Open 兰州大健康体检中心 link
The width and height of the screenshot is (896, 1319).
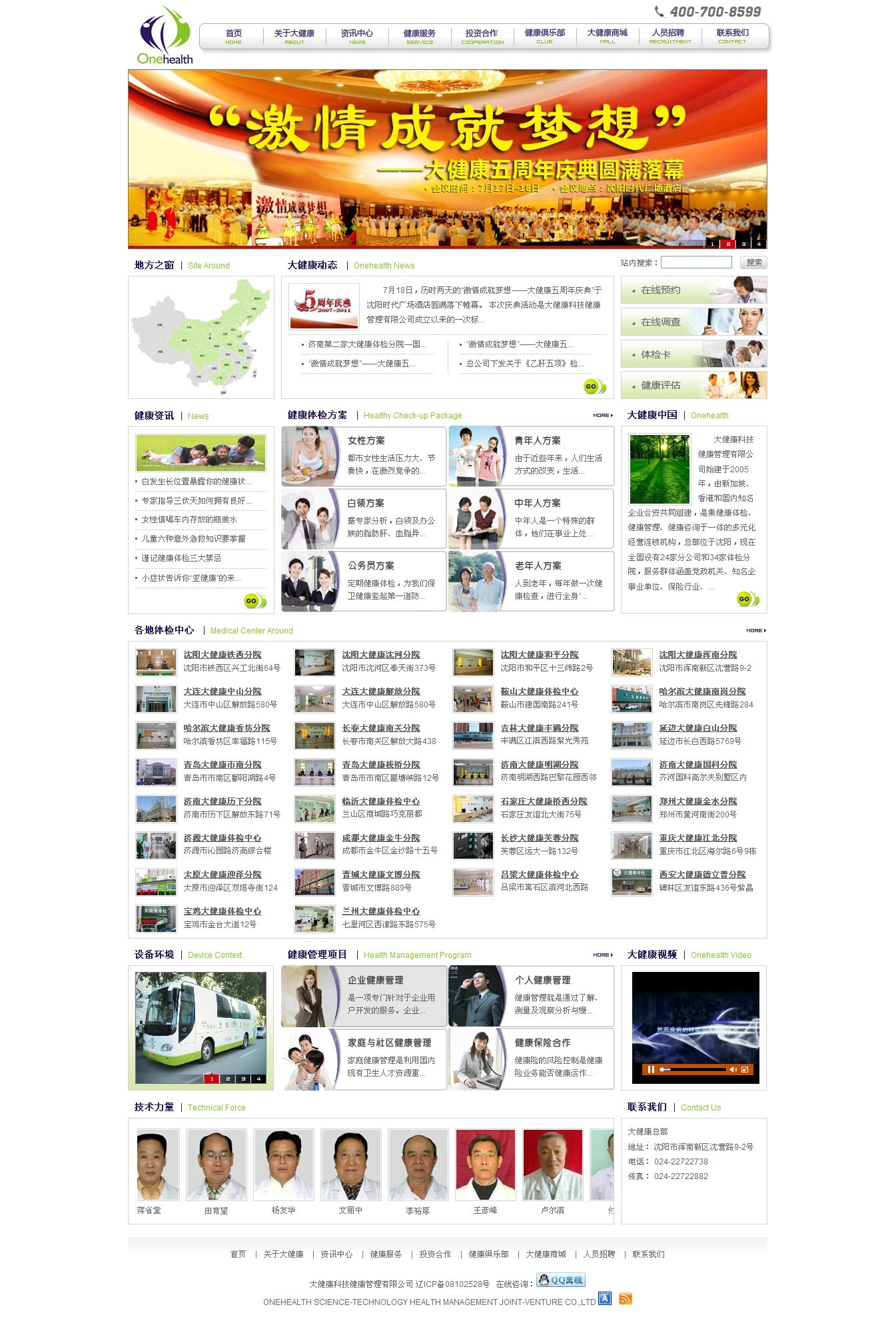pyautogui.click(x=381, y=911)
